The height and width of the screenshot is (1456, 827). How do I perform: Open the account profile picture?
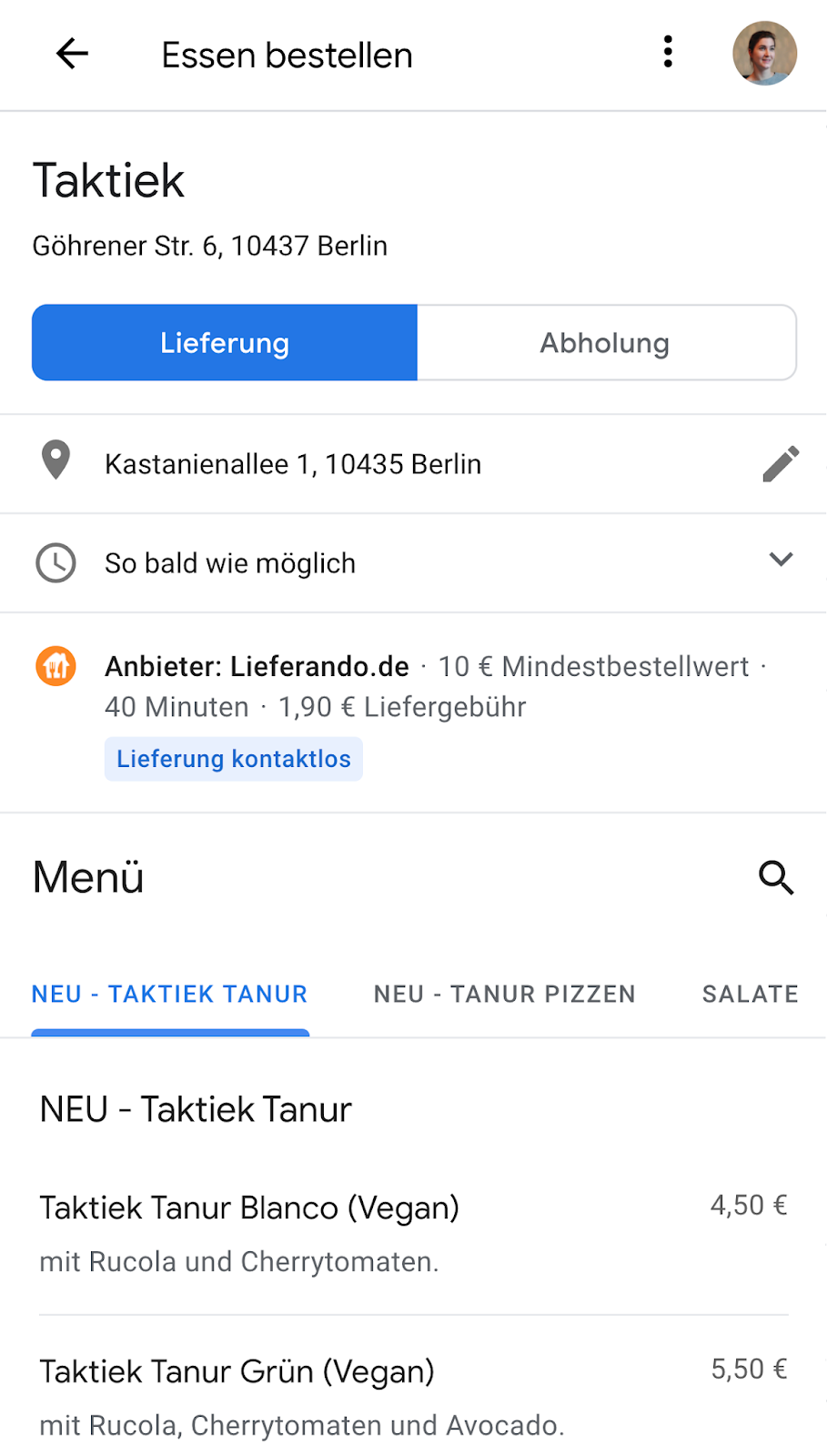764,53
